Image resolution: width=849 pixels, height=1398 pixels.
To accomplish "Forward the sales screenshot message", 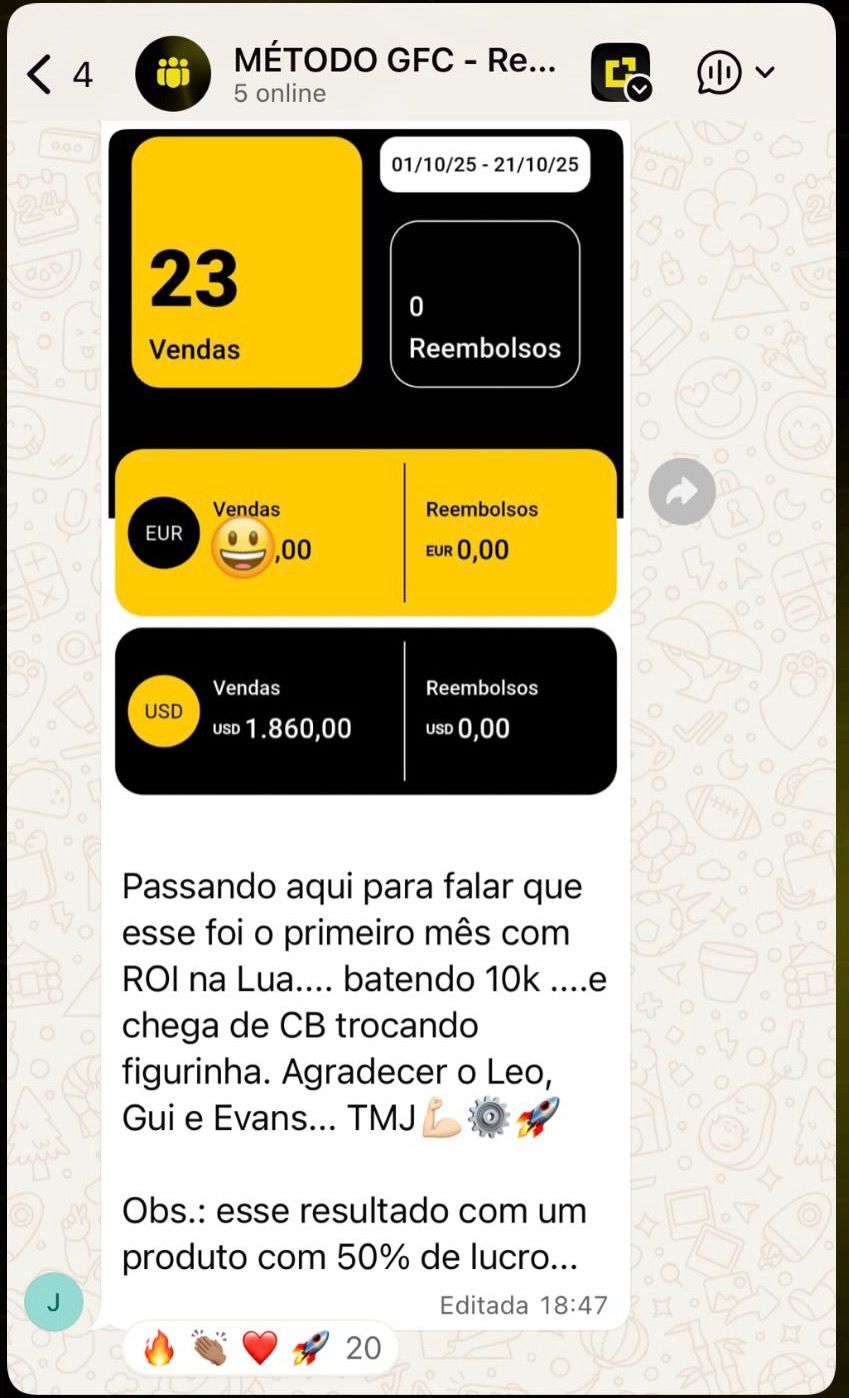I will 681,491.
